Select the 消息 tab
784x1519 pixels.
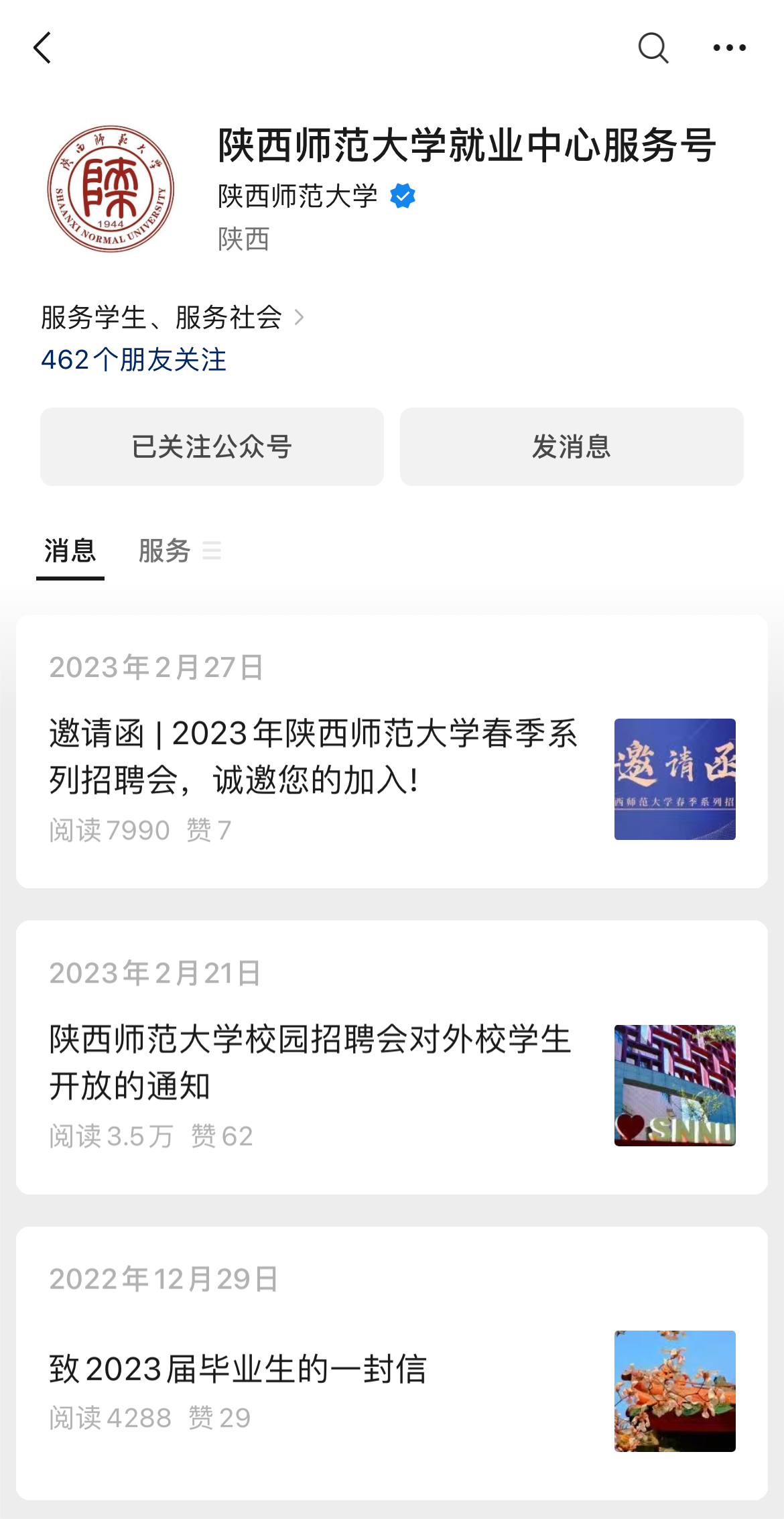coord(70,551)
